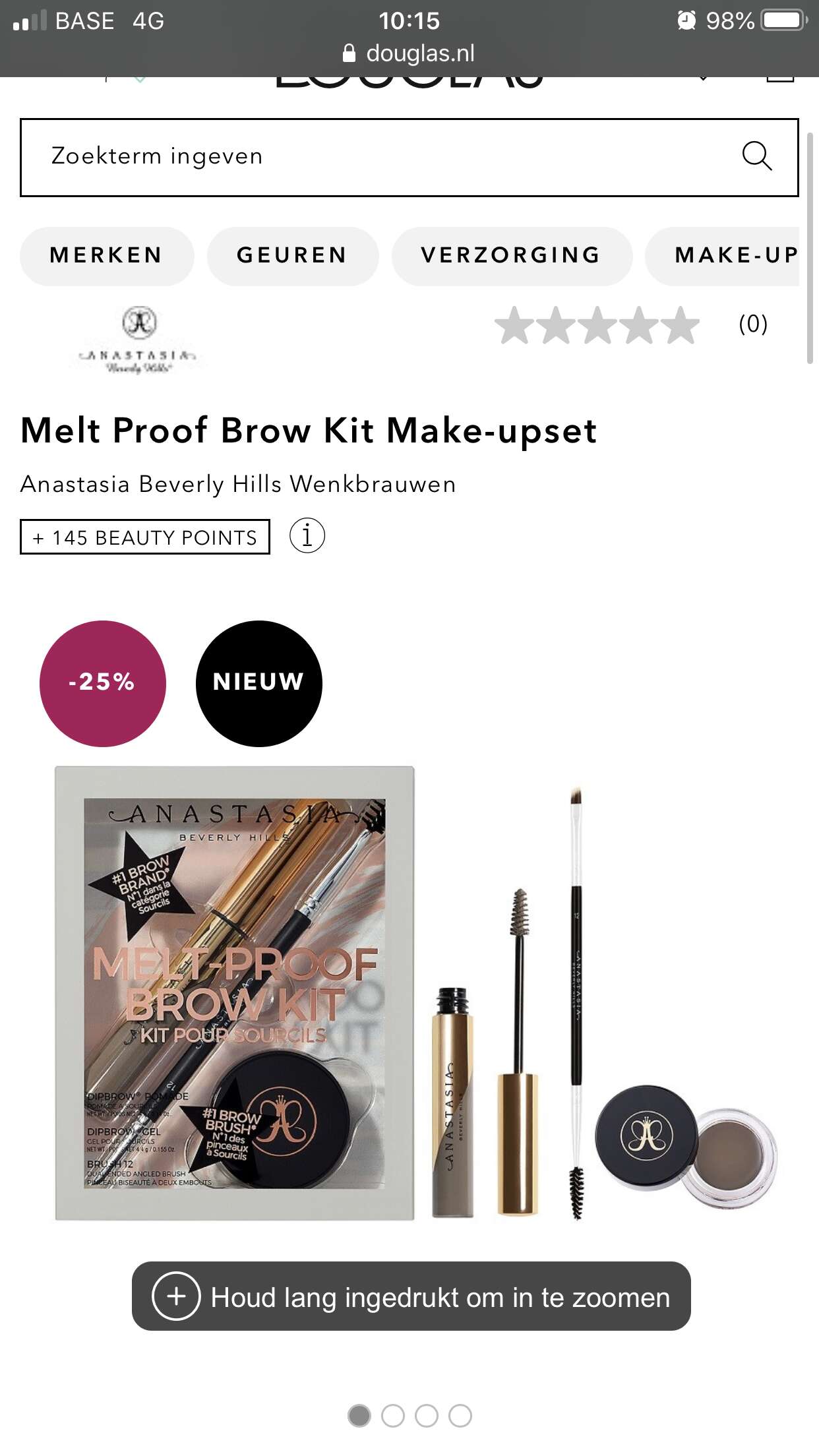Open the star rating reviews
This screenshot has height=1456, width=819.
(x=631, y=325)
